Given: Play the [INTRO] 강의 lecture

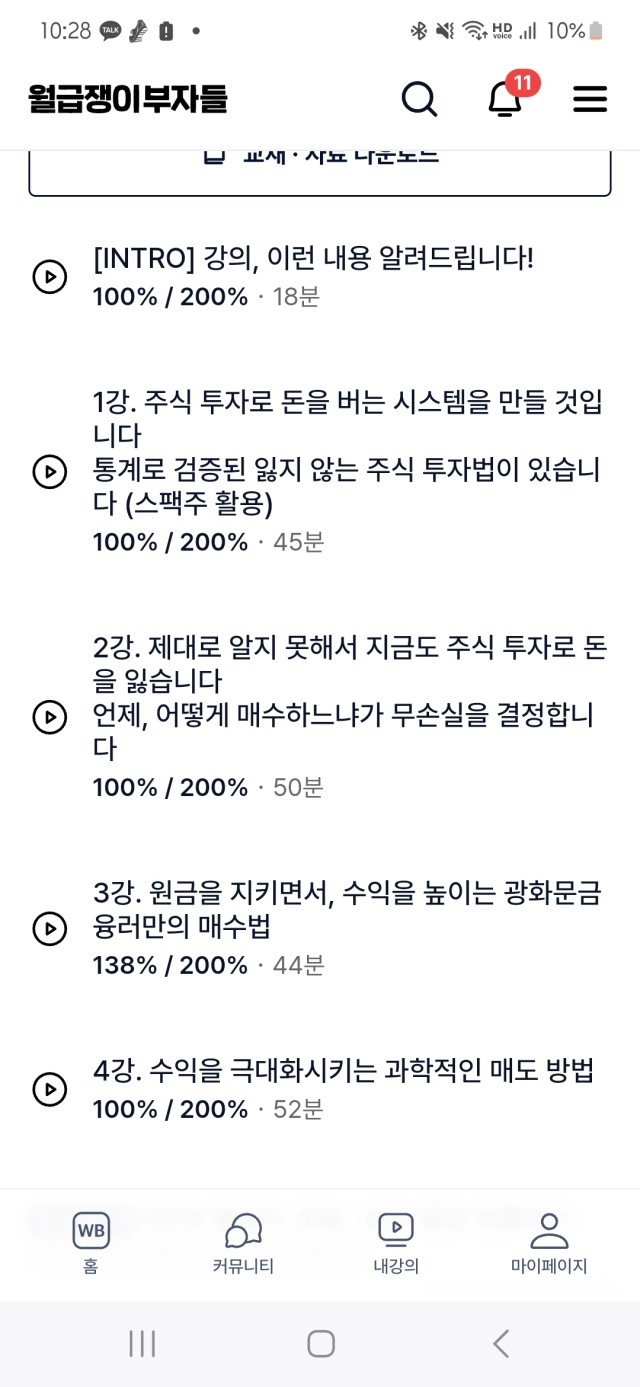Looking at the screenshot, I should click(x=320, y=277).
